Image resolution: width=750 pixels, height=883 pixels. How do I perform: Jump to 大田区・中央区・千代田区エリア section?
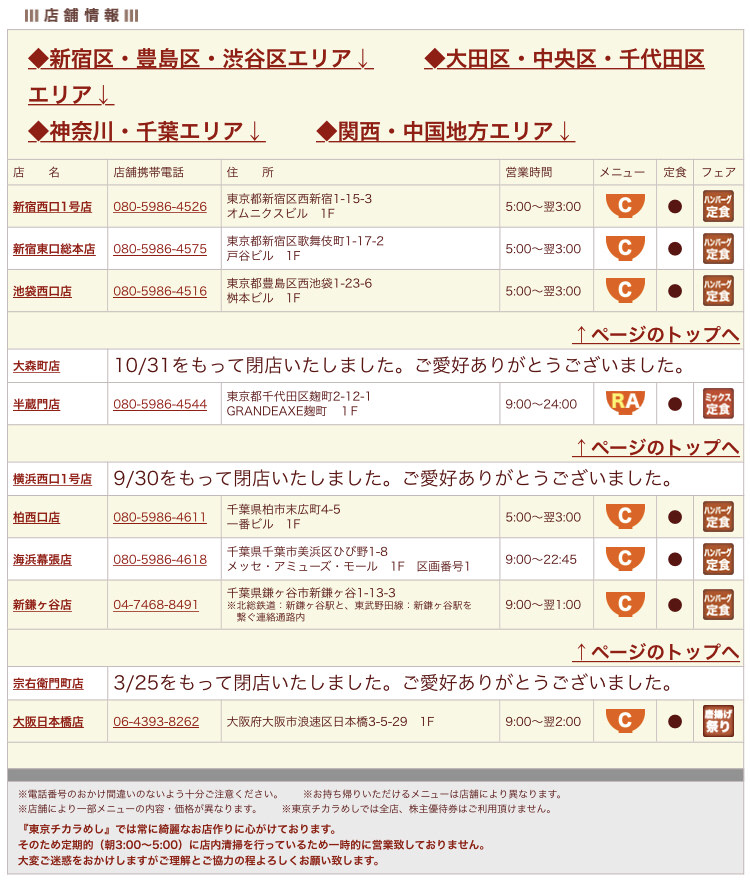point(564,59)
